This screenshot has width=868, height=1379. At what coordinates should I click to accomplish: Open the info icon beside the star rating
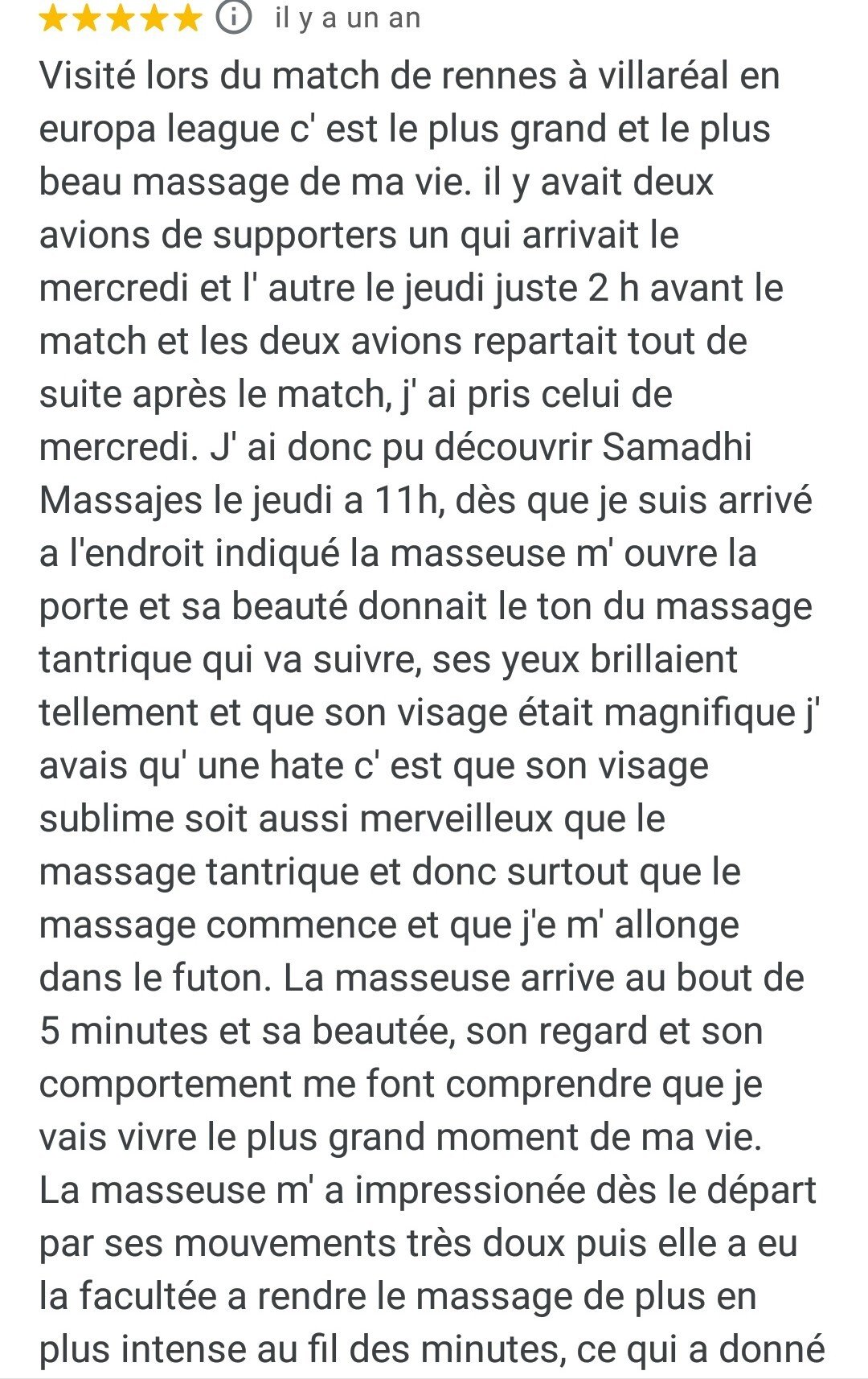point(234,18)
